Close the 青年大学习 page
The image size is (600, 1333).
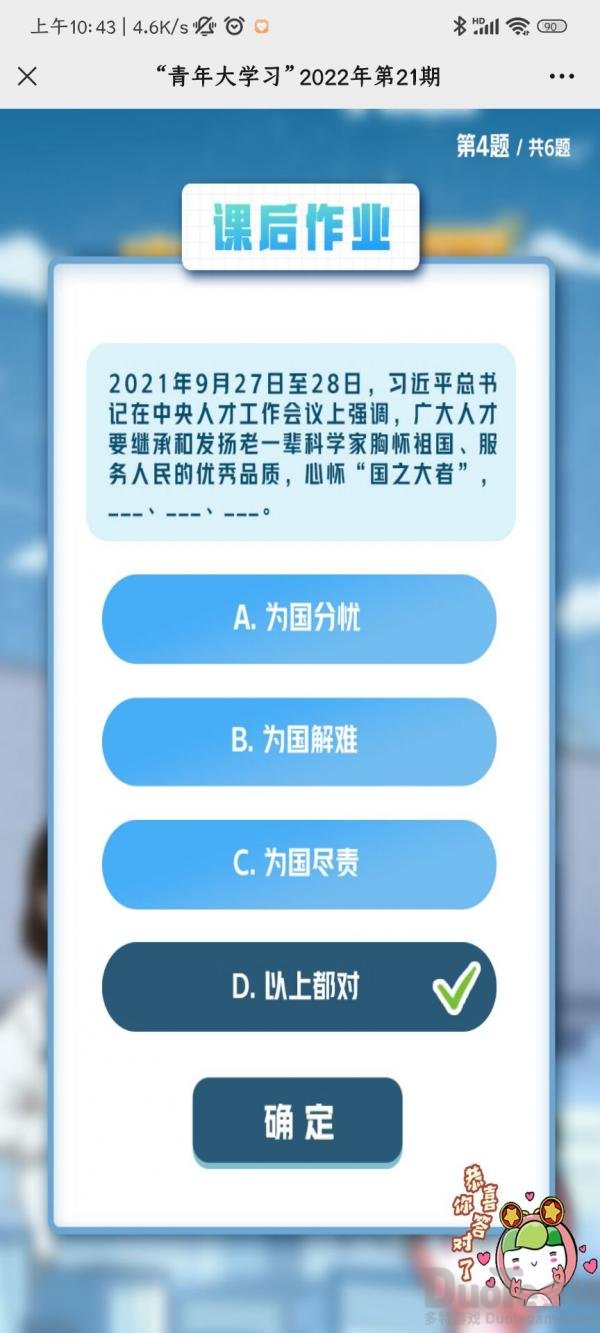[x=28, y=76]
